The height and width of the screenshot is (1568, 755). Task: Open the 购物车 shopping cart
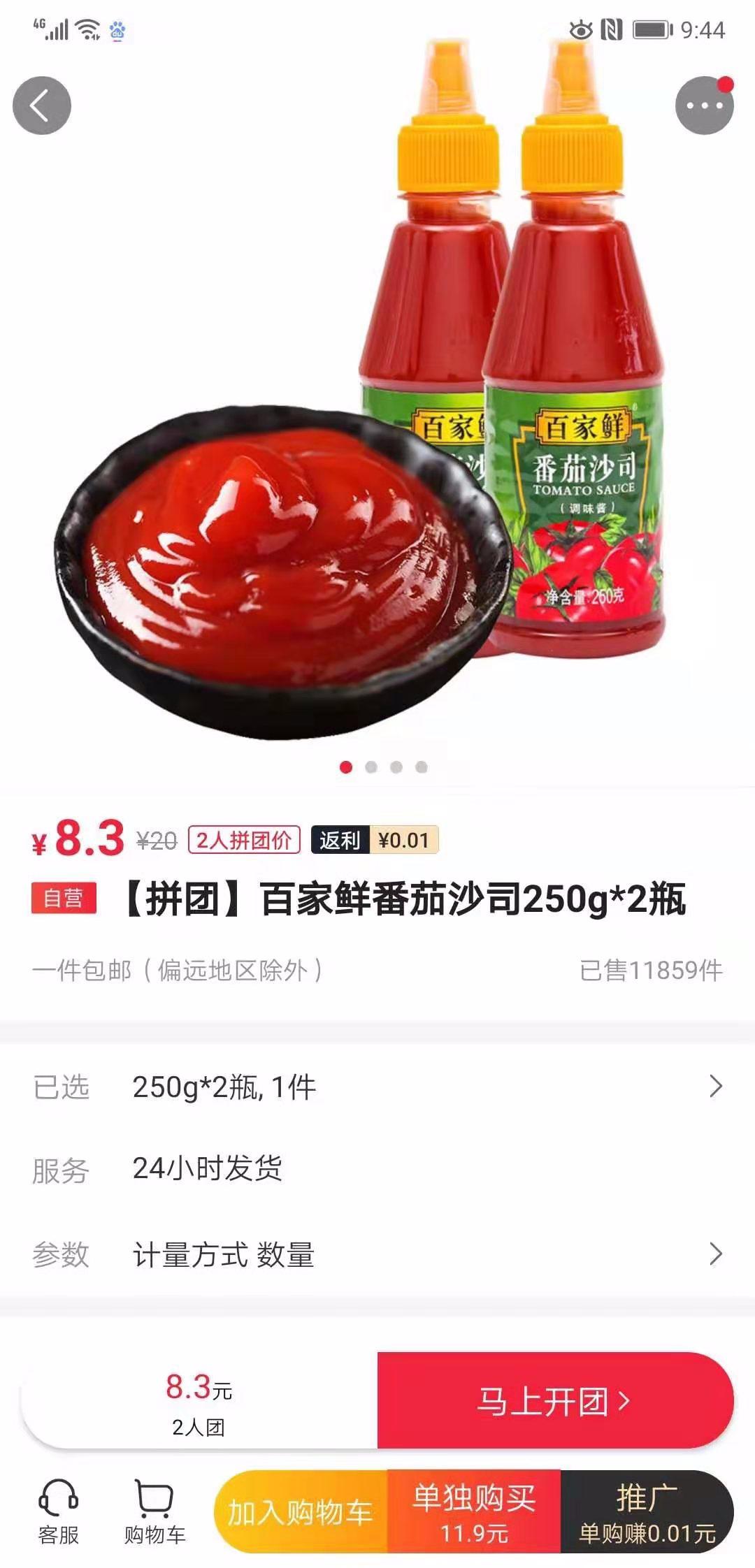(x=154, y=1513)
